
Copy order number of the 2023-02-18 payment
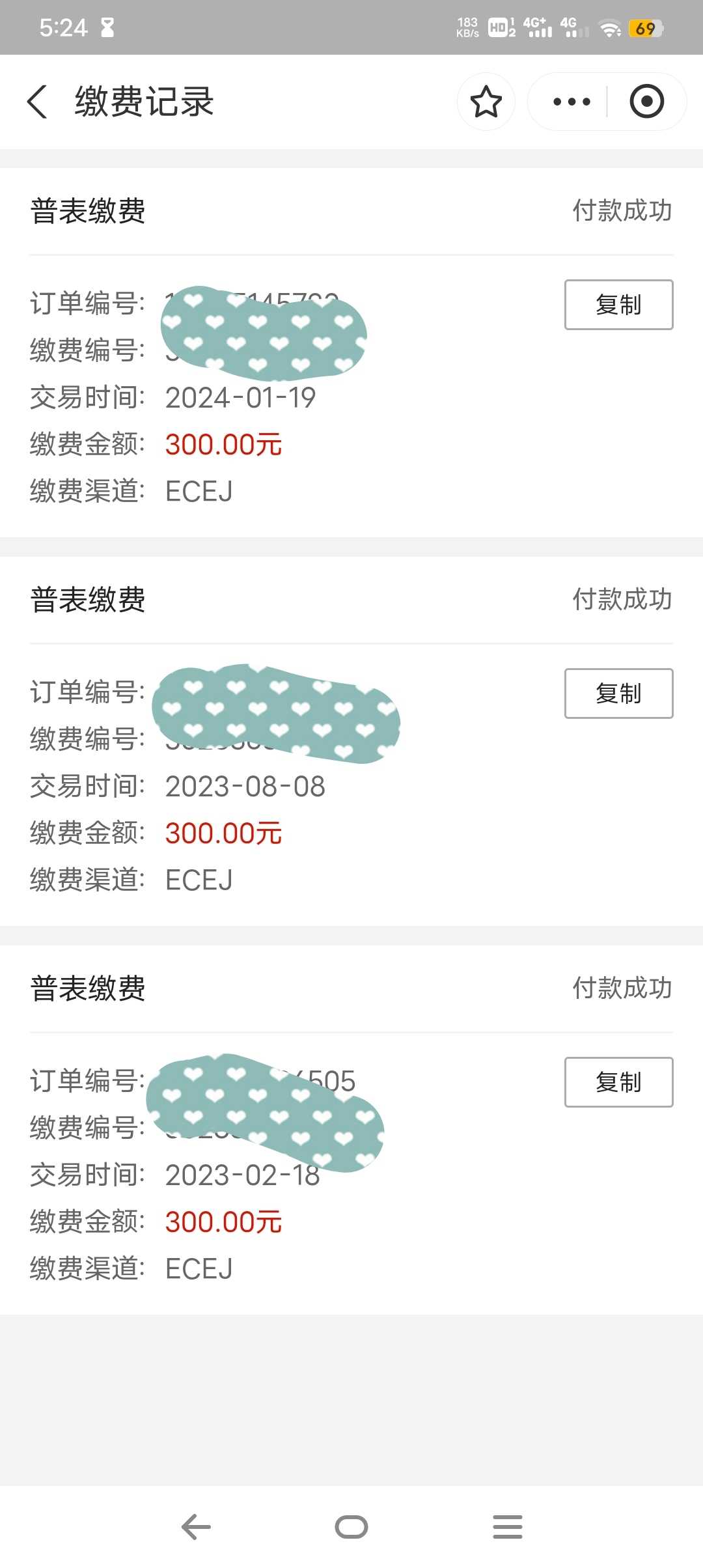[x=618, y=1082]
